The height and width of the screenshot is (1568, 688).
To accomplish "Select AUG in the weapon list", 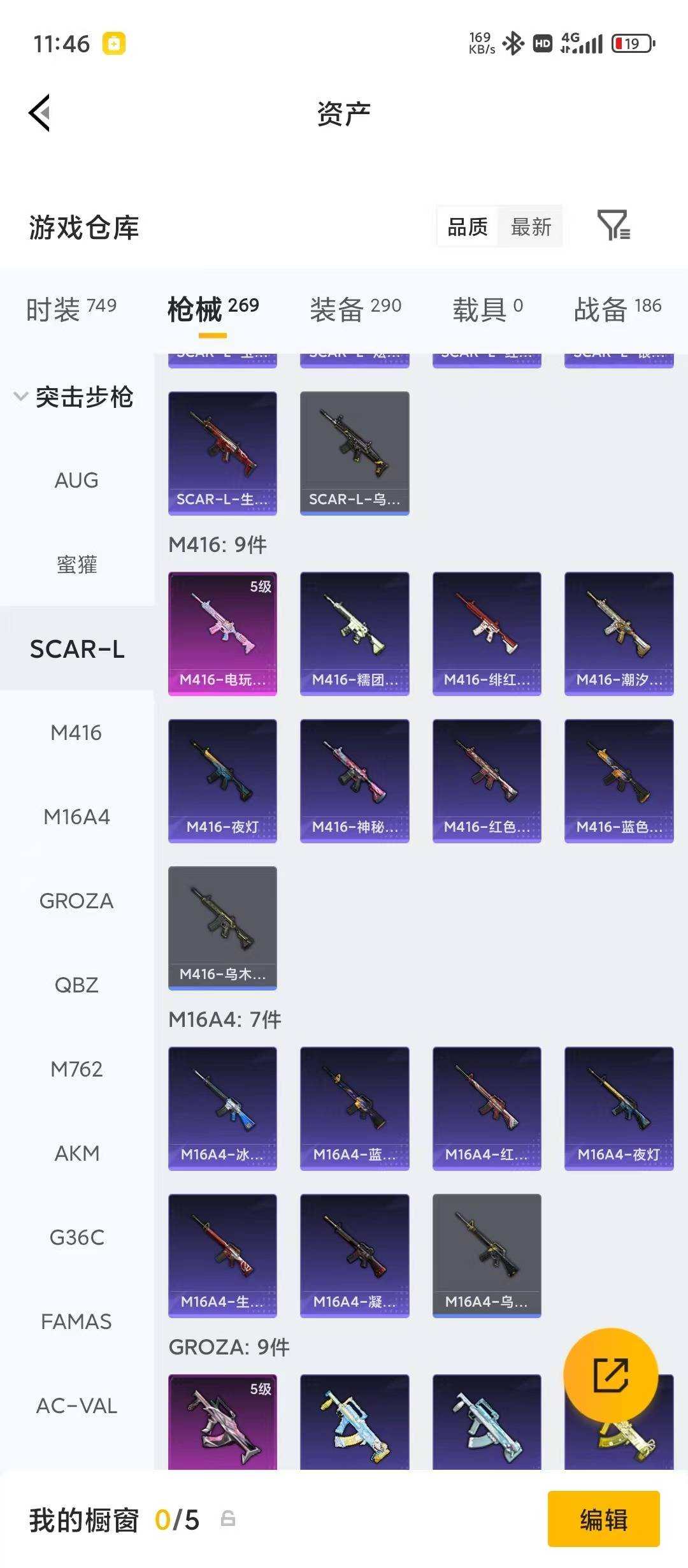I will point(76,480).
